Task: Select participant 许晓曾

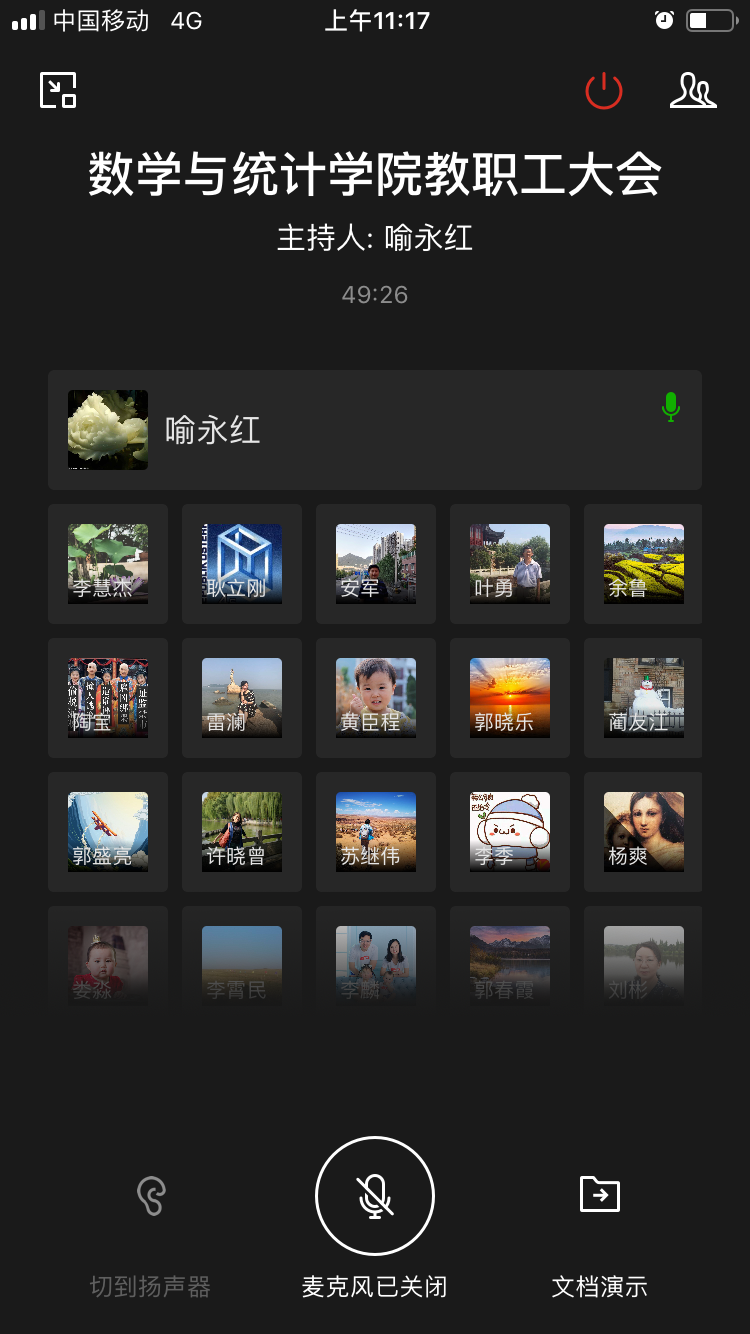Action: click(242, 832)
